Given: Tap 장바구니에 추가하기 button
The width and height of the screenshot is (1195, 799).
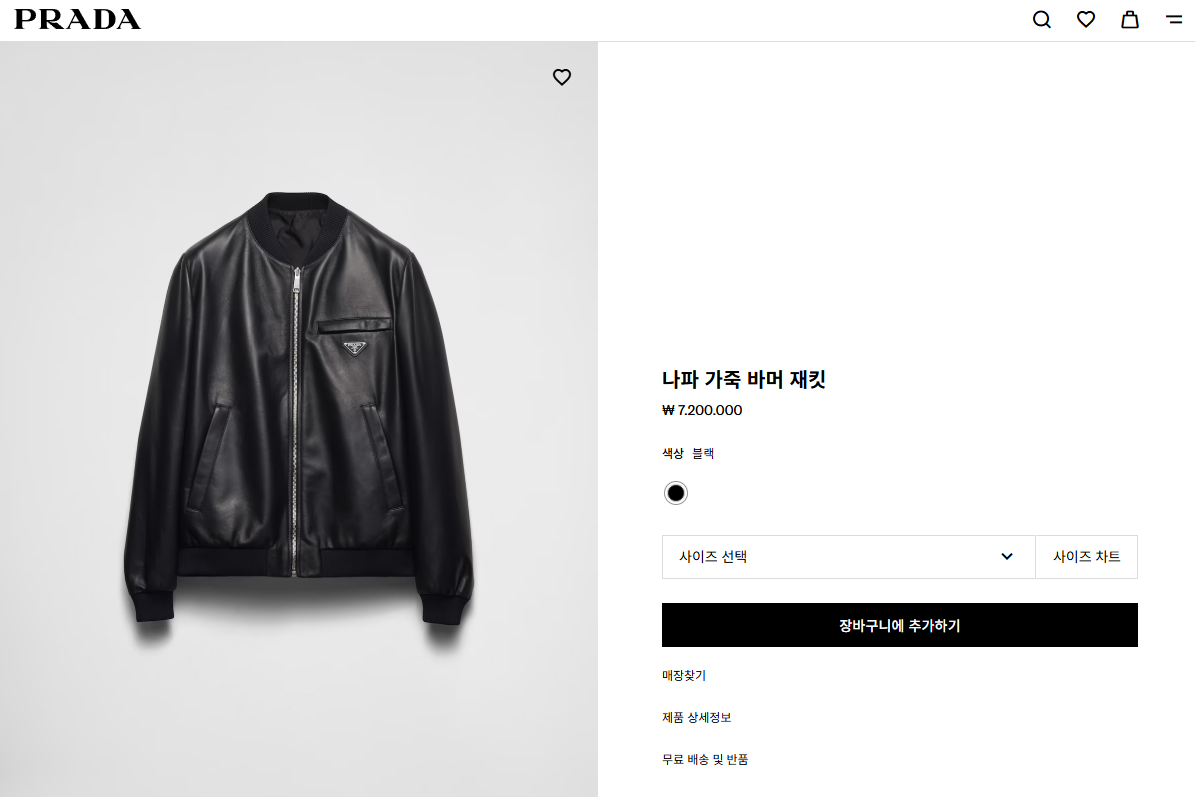Looking at the screenshot, I should [899, 625].
